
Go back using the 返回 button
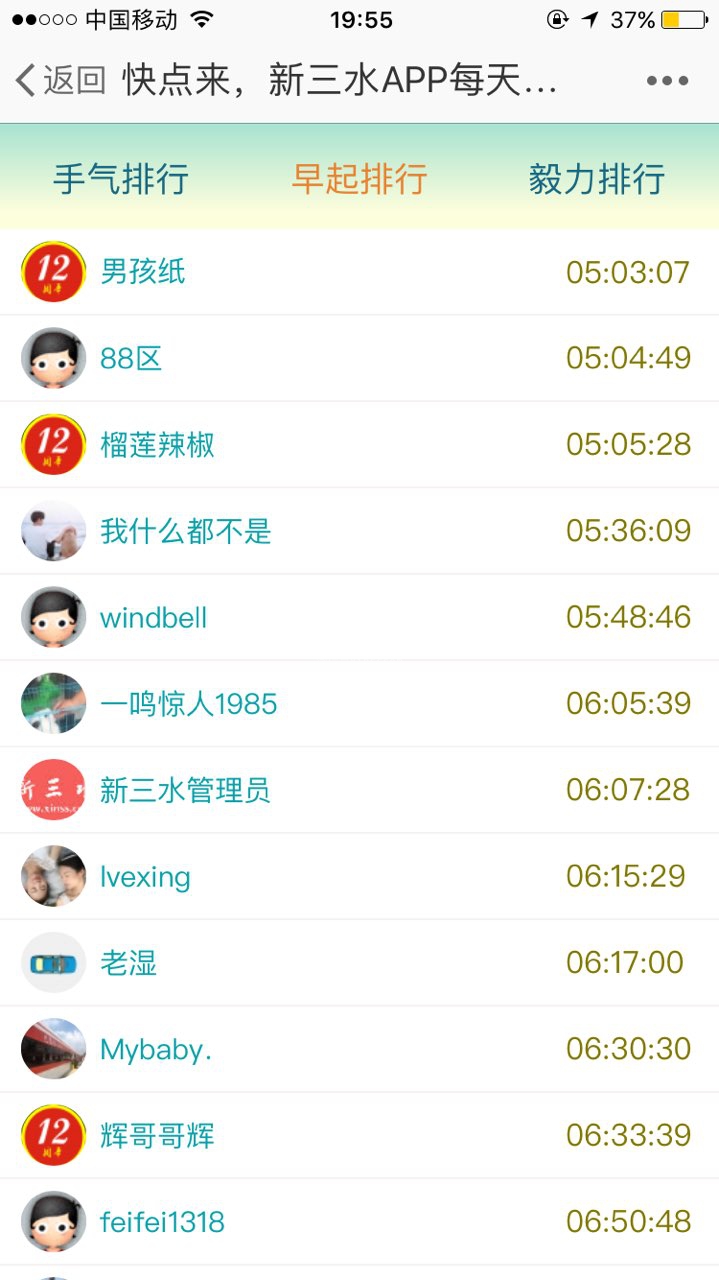click(60, 80)
